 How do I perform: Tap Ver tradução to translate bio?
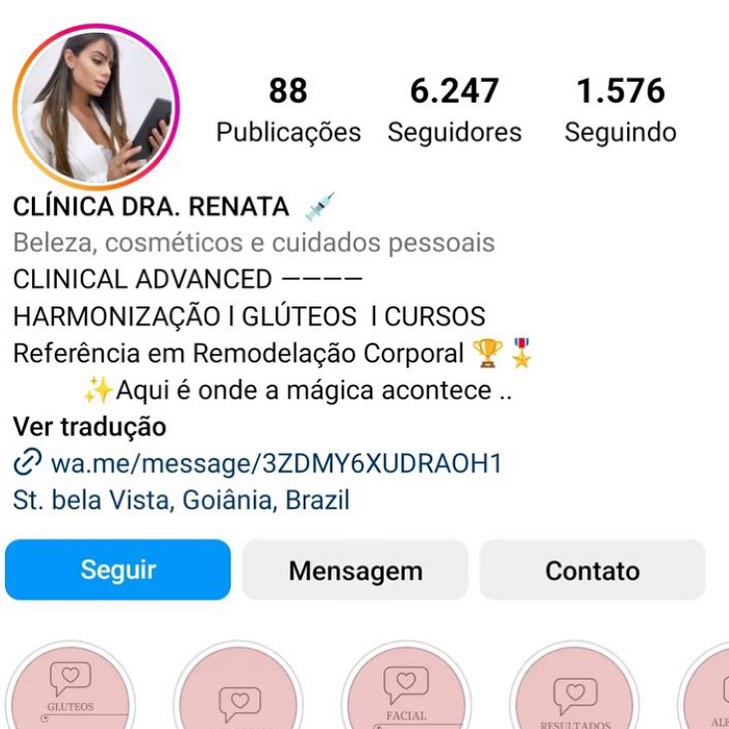(x=90, y=427)
